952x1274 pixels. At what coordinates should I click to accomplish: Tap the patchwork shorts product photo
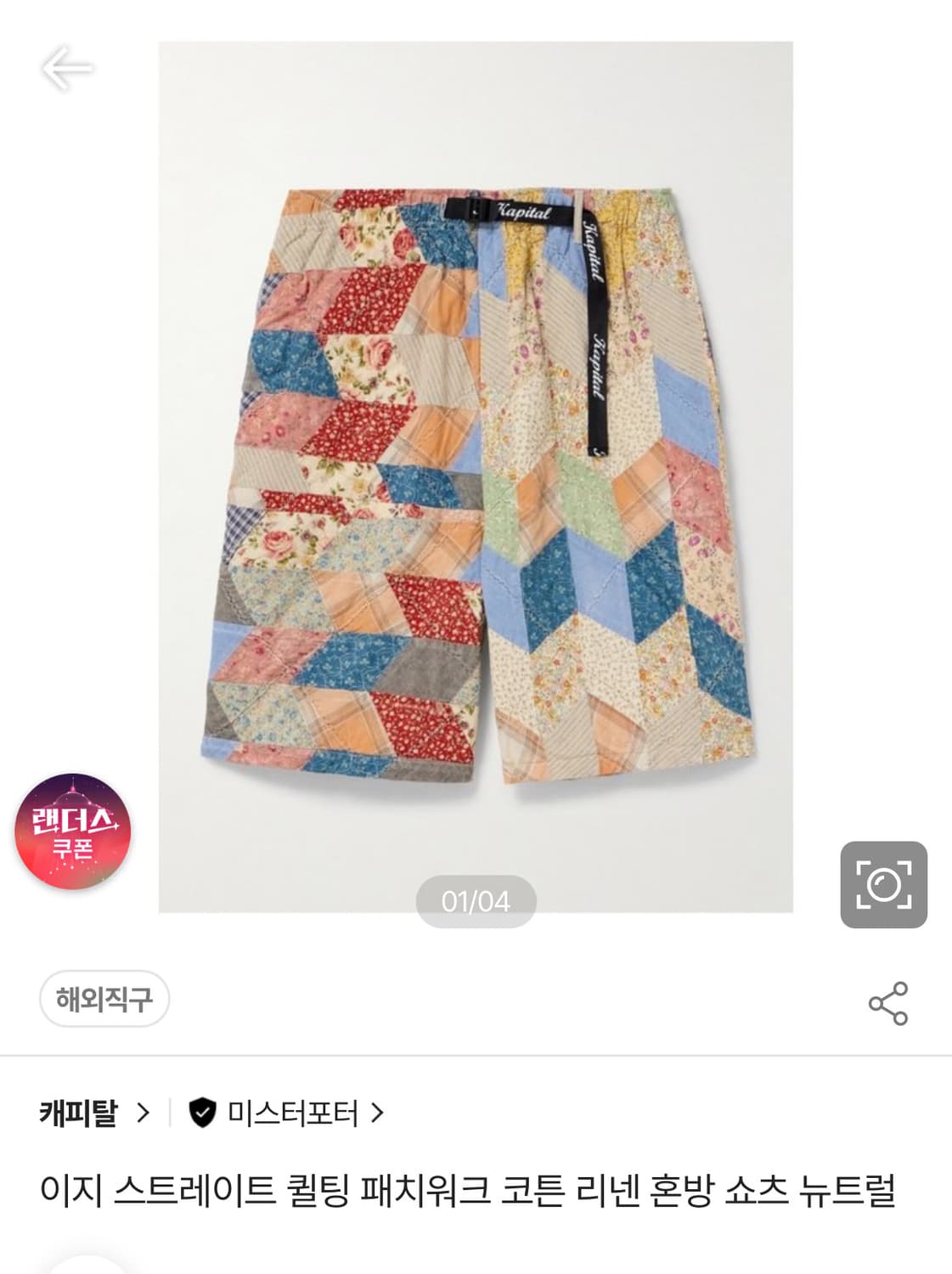[476, 476]
